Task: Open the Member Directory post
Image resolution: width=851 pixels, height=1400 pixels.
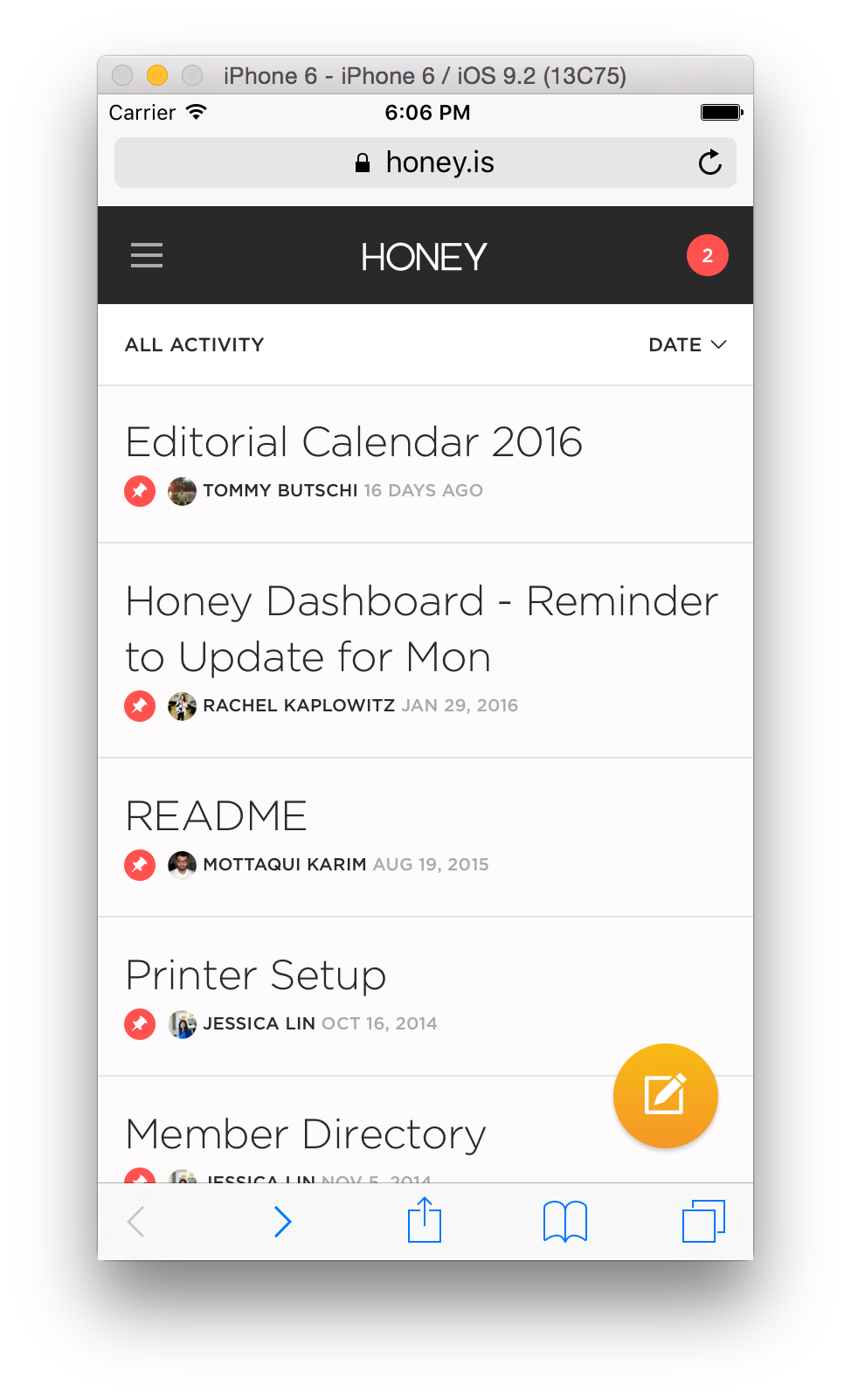Action: click(306, 1134)
